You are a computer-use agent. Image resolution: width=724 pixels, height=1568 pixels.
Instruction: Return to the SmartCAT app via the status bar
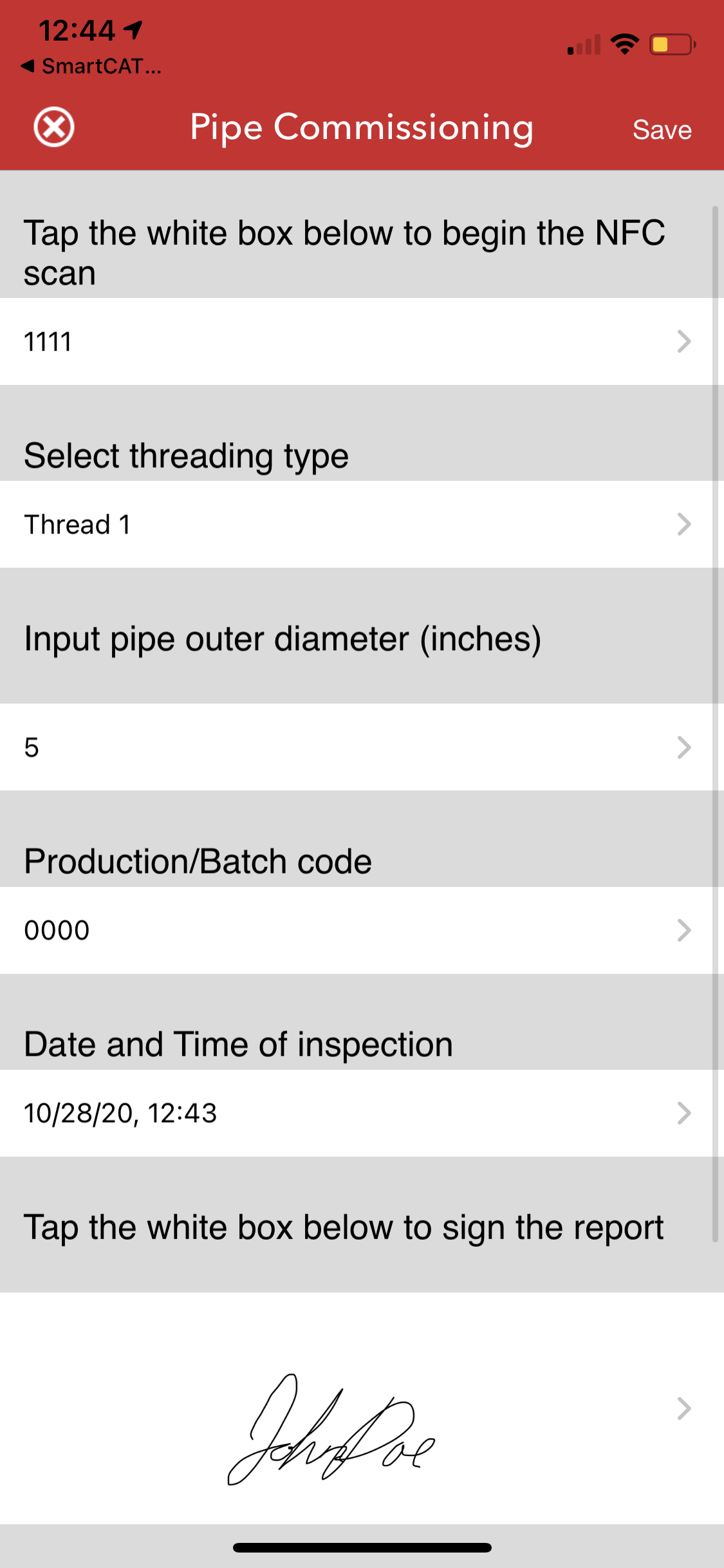pyautogui.click(x=91, y=66)
